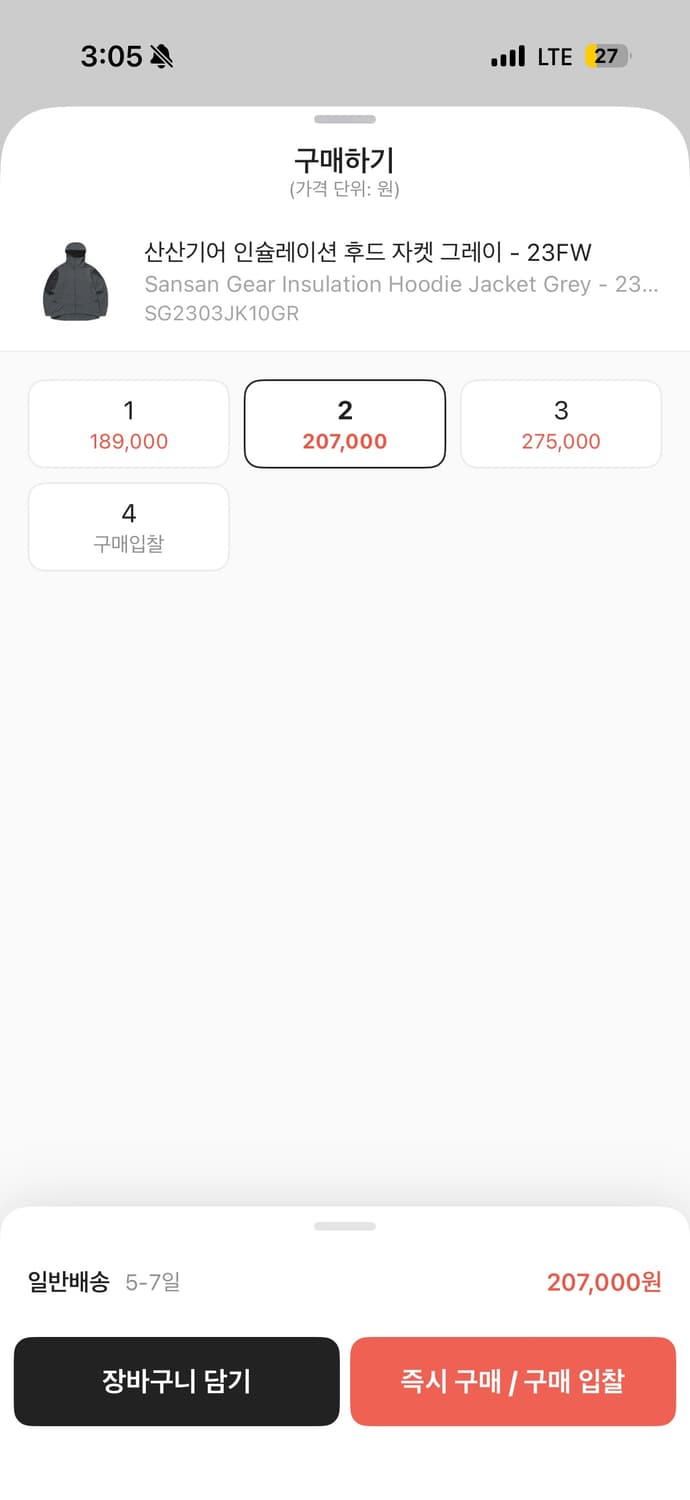Tap the 구매하기 sheet top drag handle
This screenshot has width=690, height=1500.
345,120
